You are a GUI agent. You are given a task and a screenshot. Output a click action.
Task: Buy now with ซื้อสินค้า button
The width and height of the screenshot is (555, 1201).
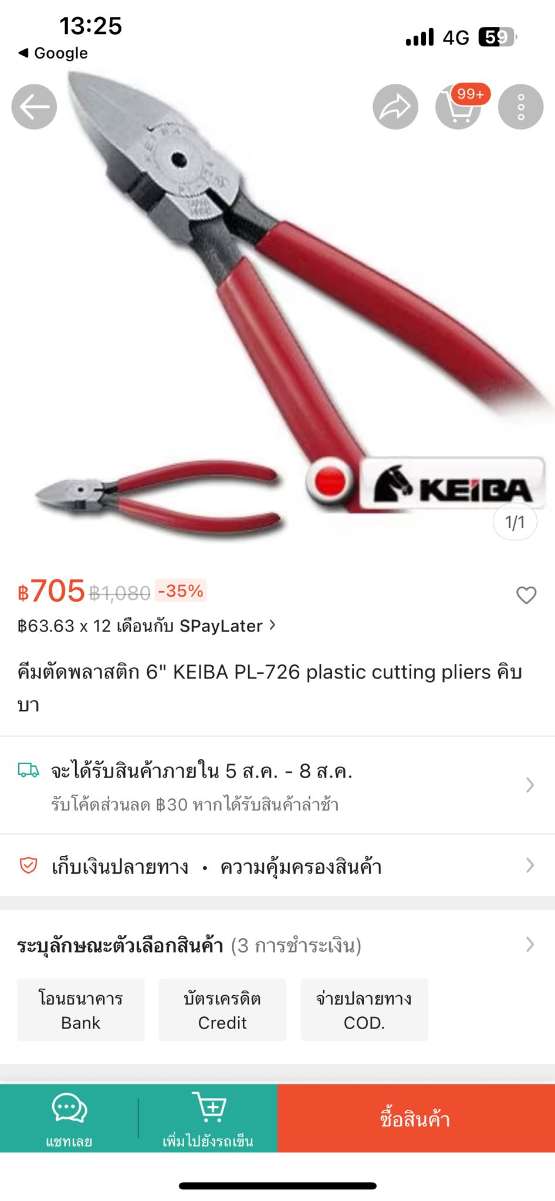click(x=416, y=1119)
